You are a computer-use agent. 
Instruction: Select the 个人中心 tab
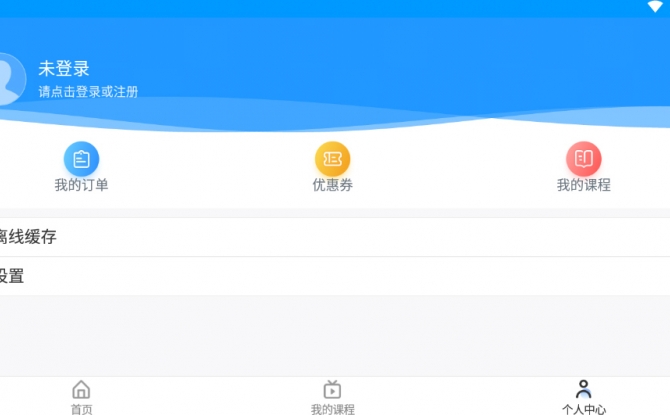583,396
